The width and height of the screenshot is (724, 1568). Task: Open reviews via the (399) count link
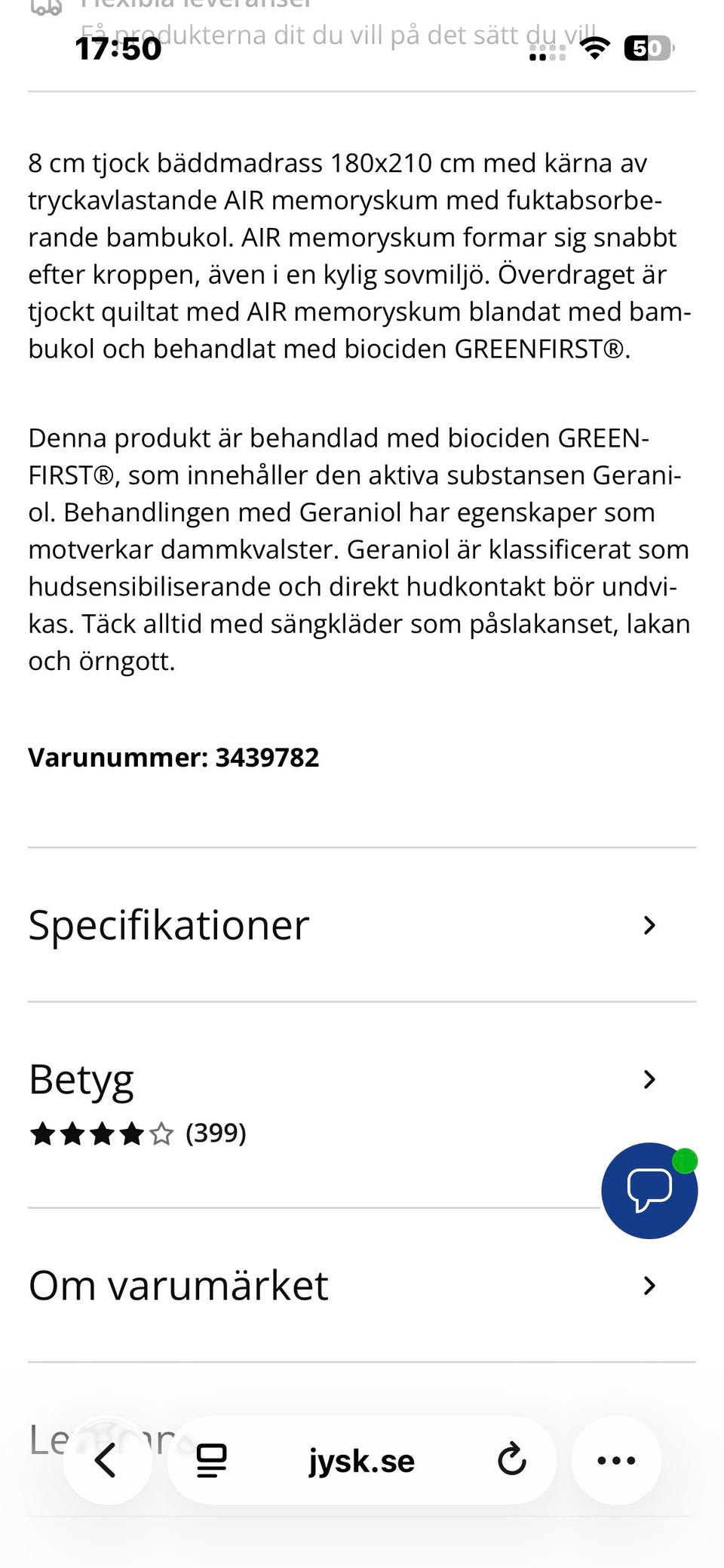tap(216, 1133)
